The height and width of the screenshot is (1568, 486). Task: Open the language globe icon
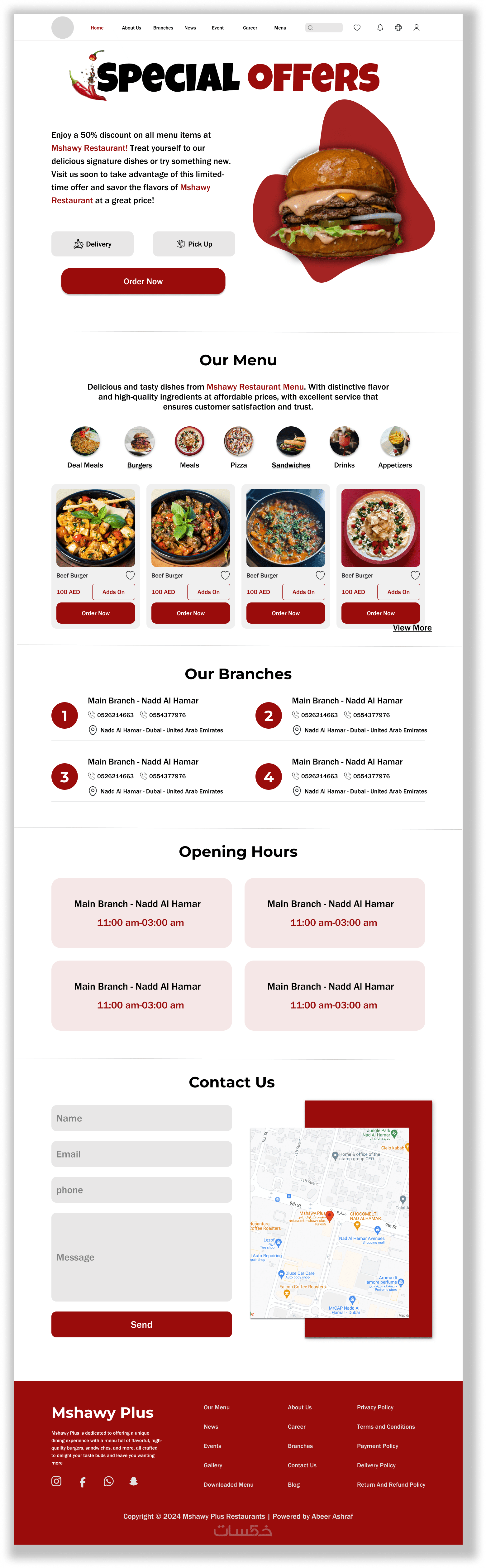(398, 27)
